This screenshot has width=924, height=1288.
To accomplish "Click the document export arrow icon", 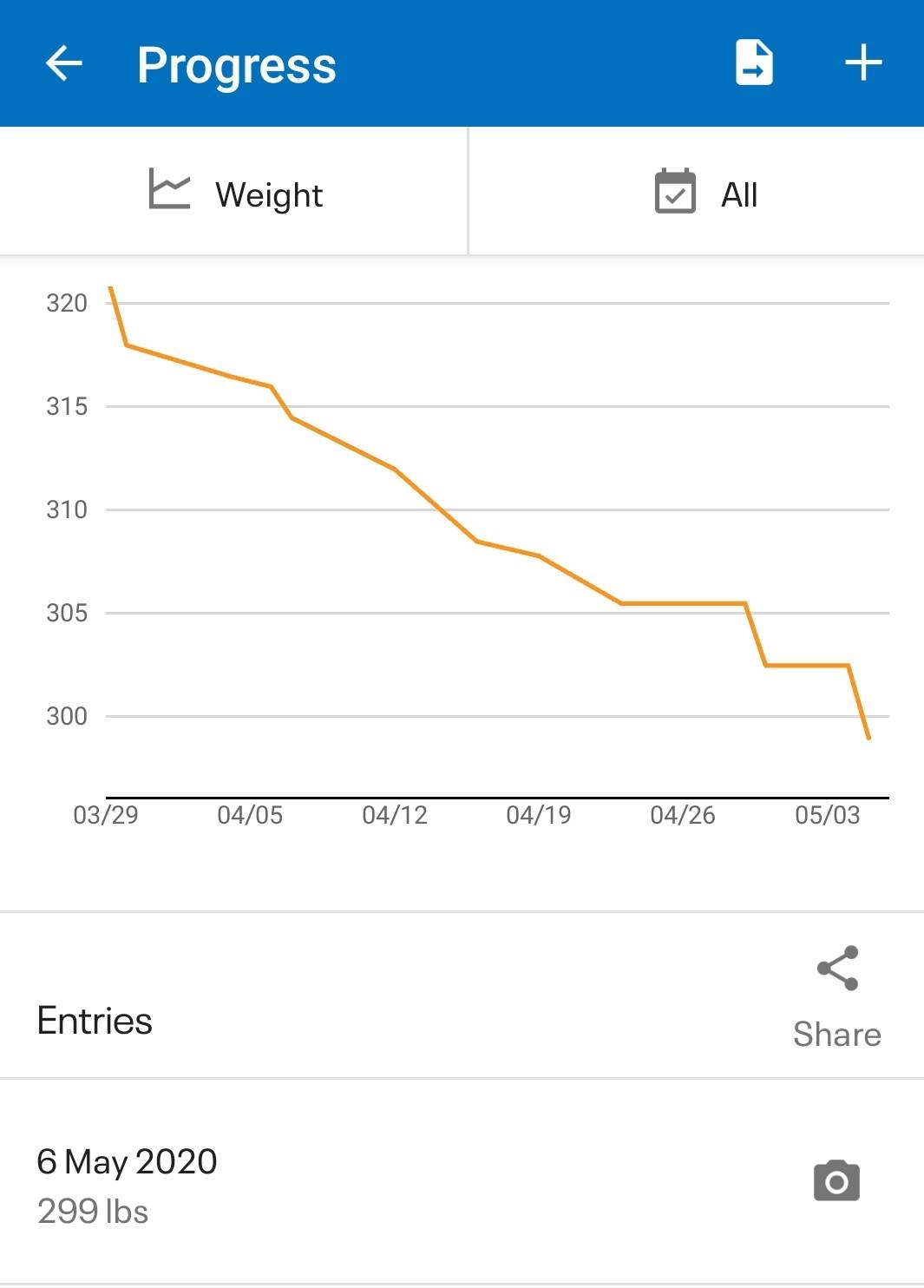I will pos(754,62).
